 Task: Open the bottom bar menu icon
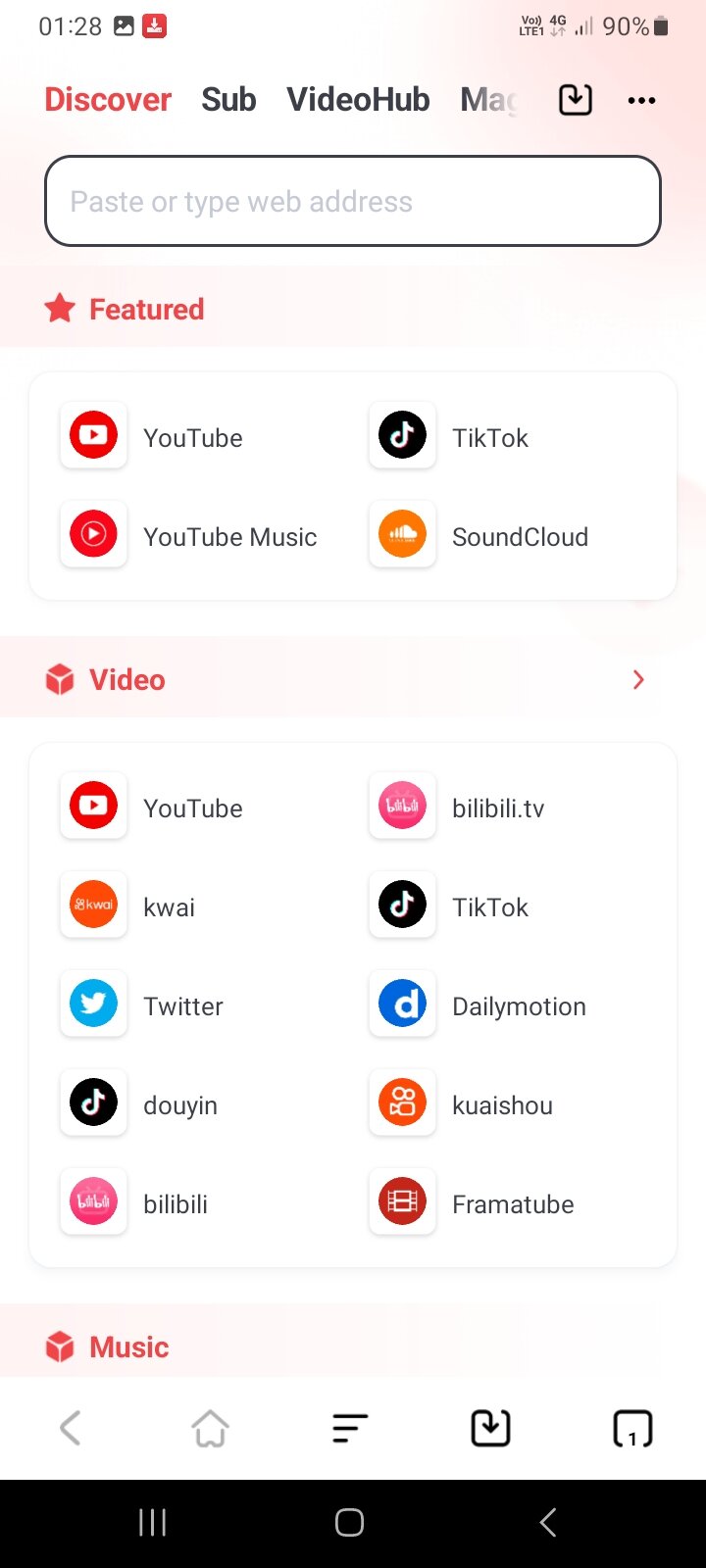pyautogui.click(x=350, y=1428)
